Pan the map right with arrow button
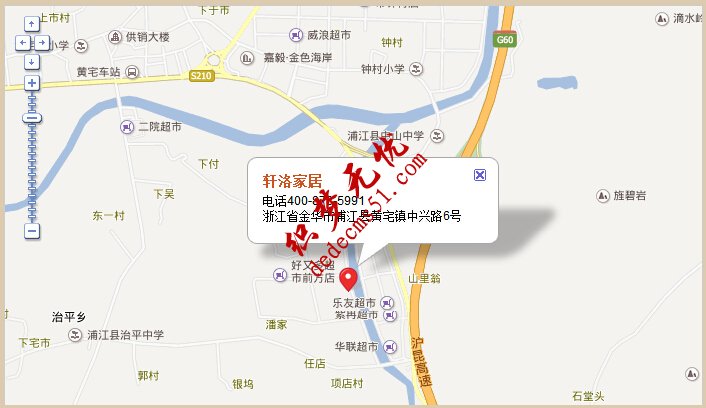Screen dimensions: 706x408 (42, 43)
